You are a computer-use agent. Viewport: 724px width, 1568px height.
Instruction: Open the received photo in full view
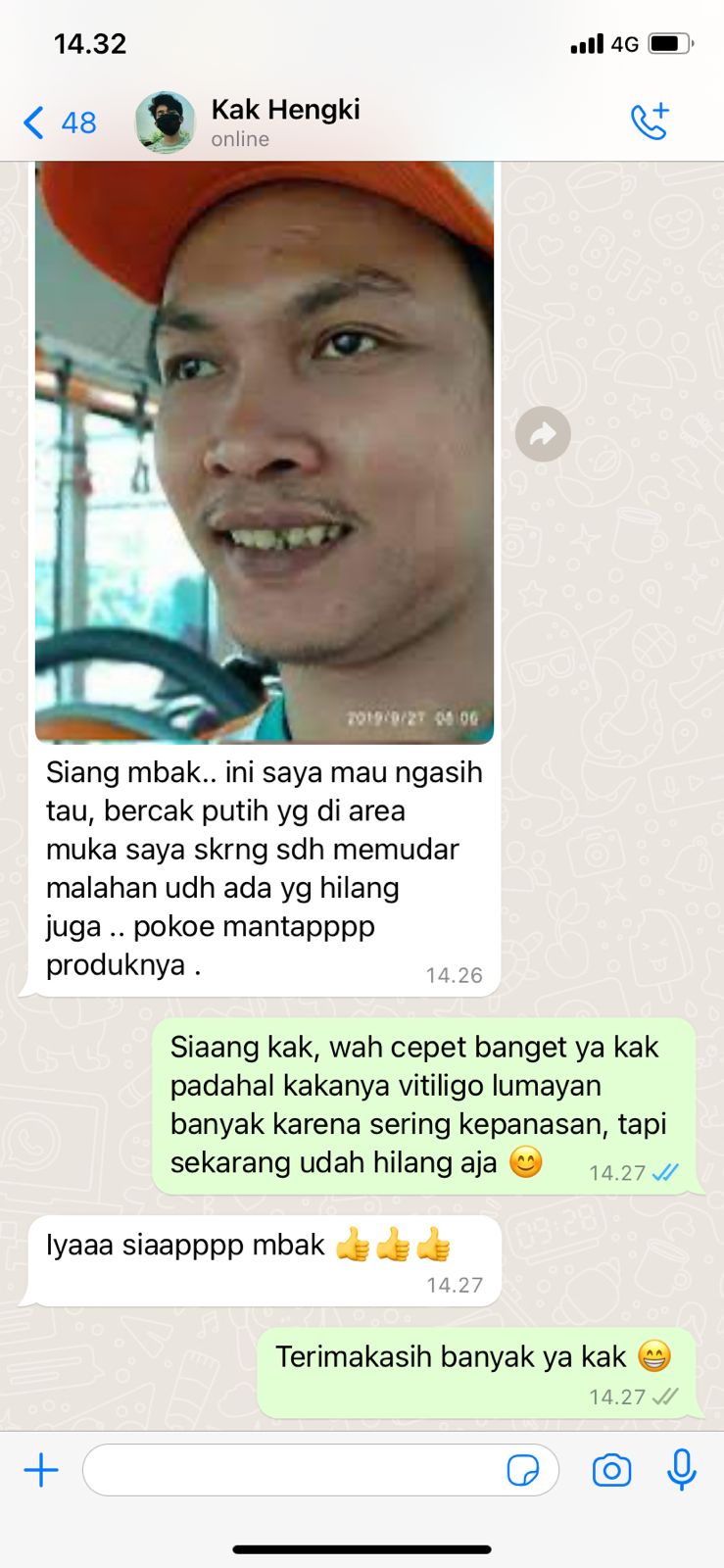pyautogui.click(x=265, y=453)
